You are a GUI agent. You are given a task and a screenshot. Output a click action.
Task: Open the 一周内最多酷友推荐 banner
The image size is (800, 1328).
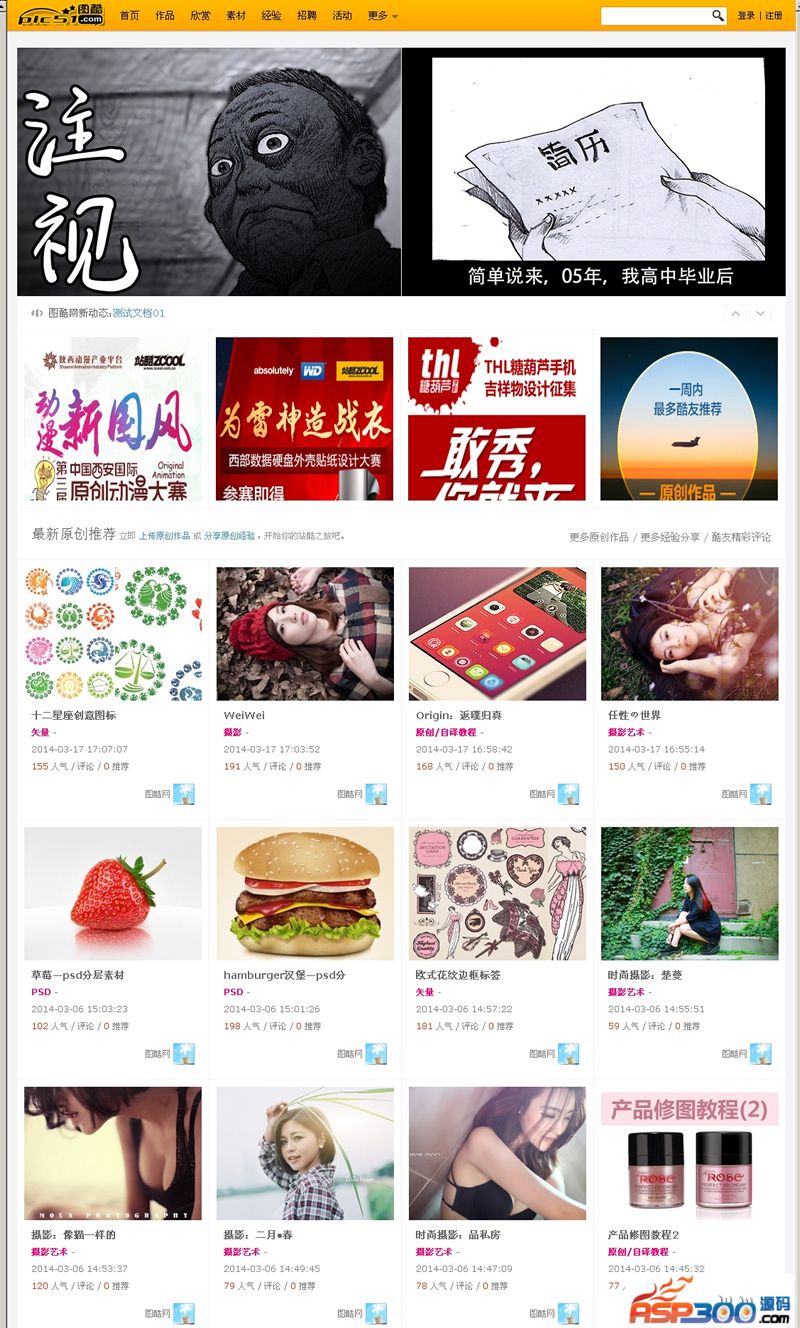(688, 418)
